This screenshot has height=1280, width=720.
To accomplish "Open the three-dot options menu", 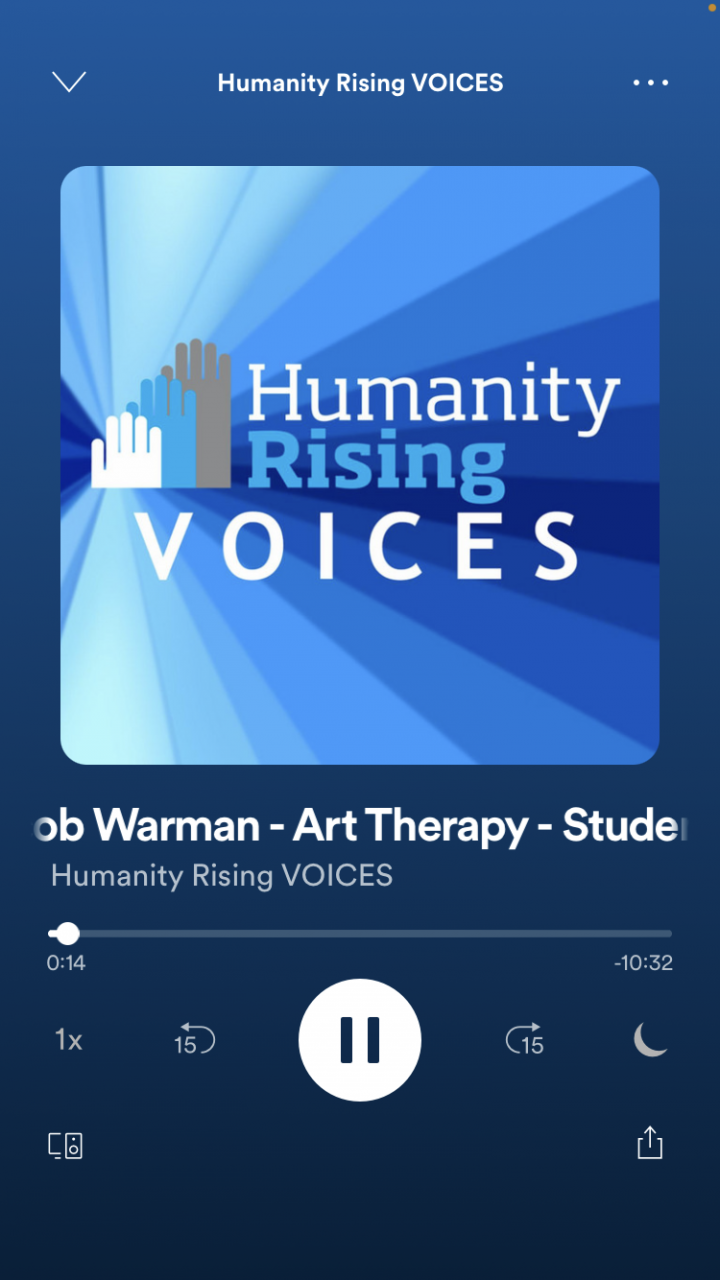I will click(650, 83).
